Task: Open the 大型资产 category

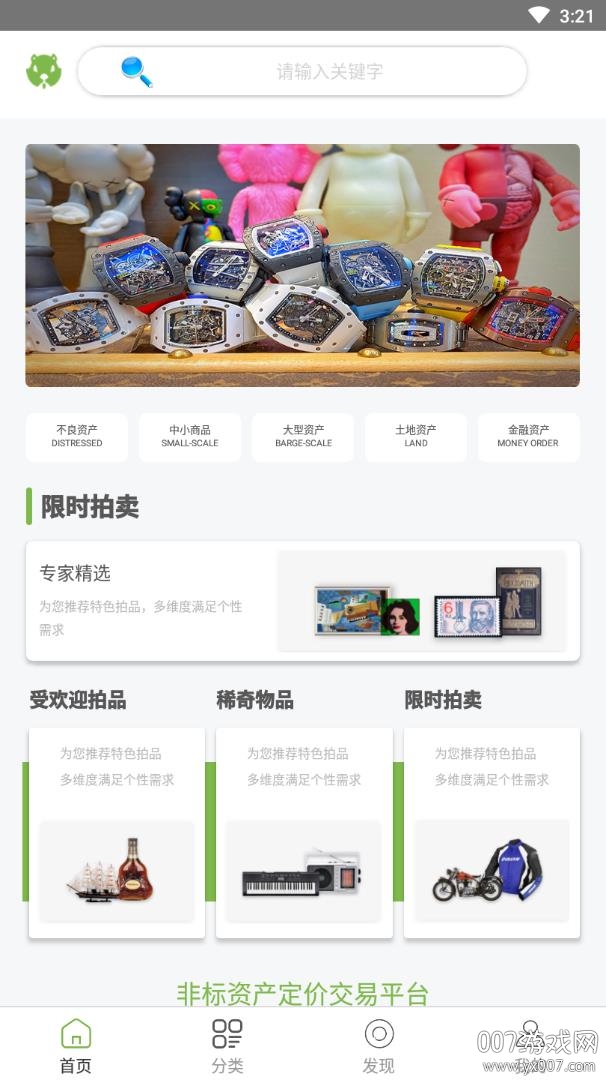Action: pyautogui.click(x=303, y=437)
